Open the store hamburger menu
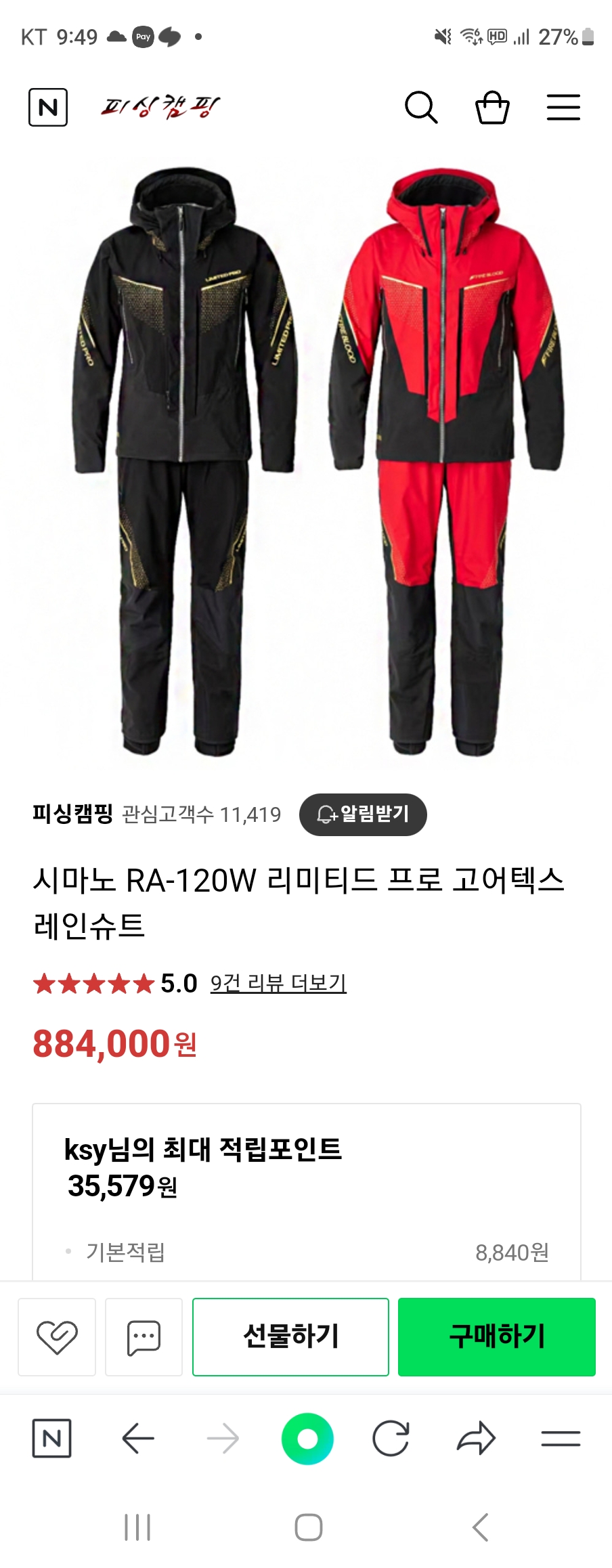Screen dimensions: 612x1568 563,107
